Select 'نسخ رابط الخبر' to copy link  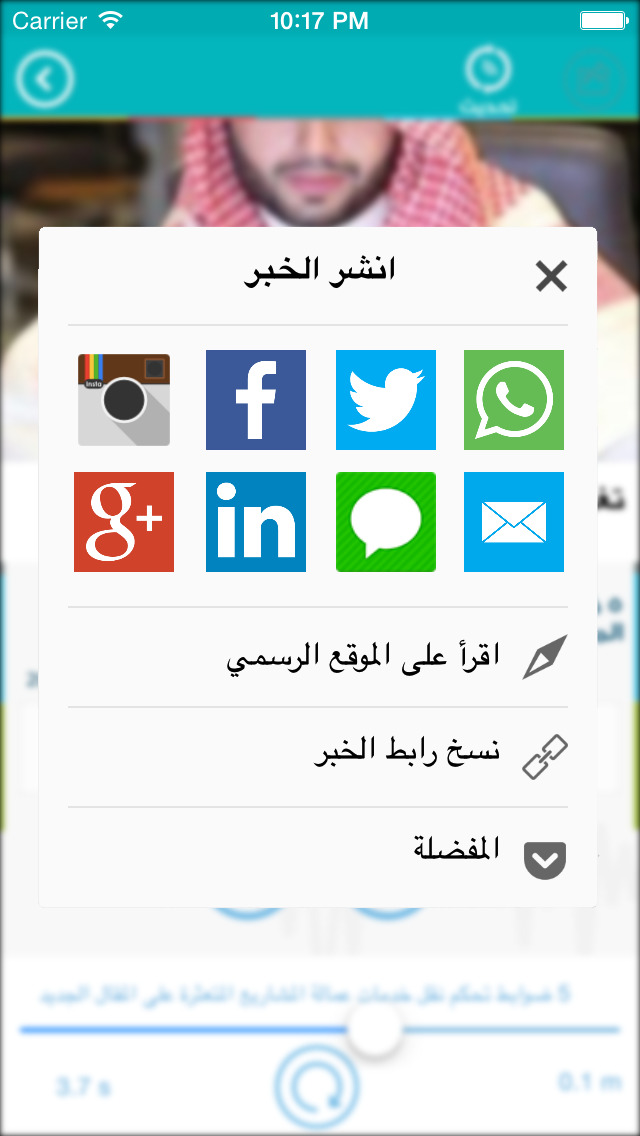pyautogui.click(x=318, y=757)
